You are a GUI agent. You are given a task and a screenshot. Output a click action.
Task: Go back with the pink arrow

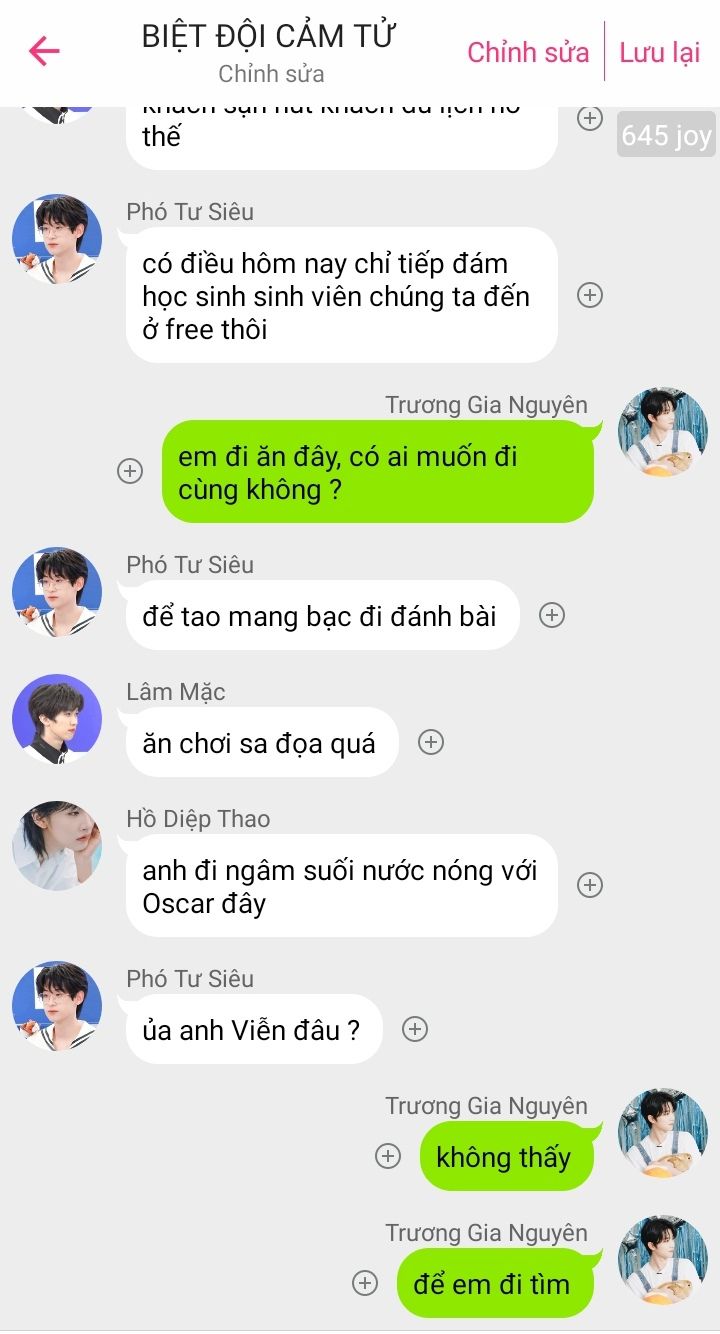point(44,51)
